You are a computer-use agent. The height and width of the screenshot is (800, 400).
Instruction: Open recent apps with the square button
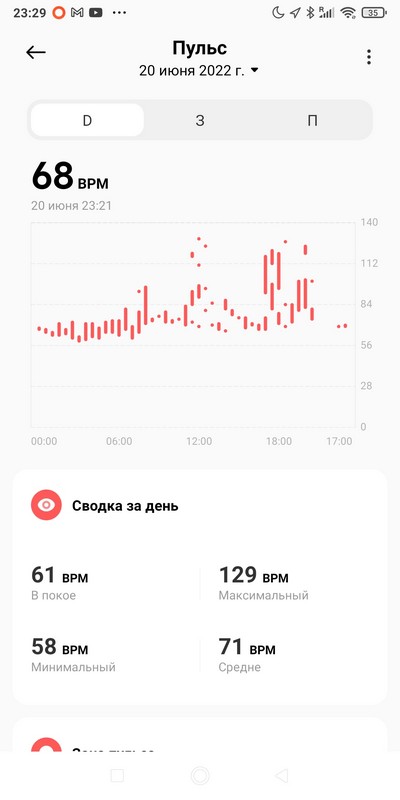point(117,776)
